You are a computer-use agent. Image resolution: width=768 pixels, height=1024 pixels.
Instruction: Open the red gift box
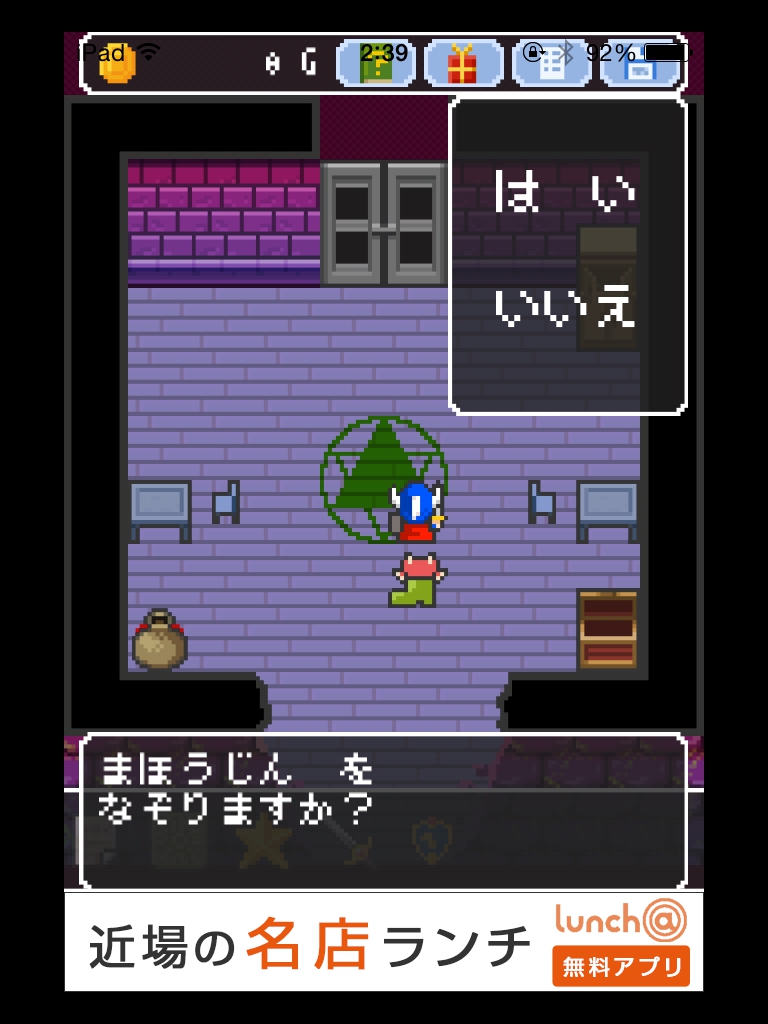point(463,64)
